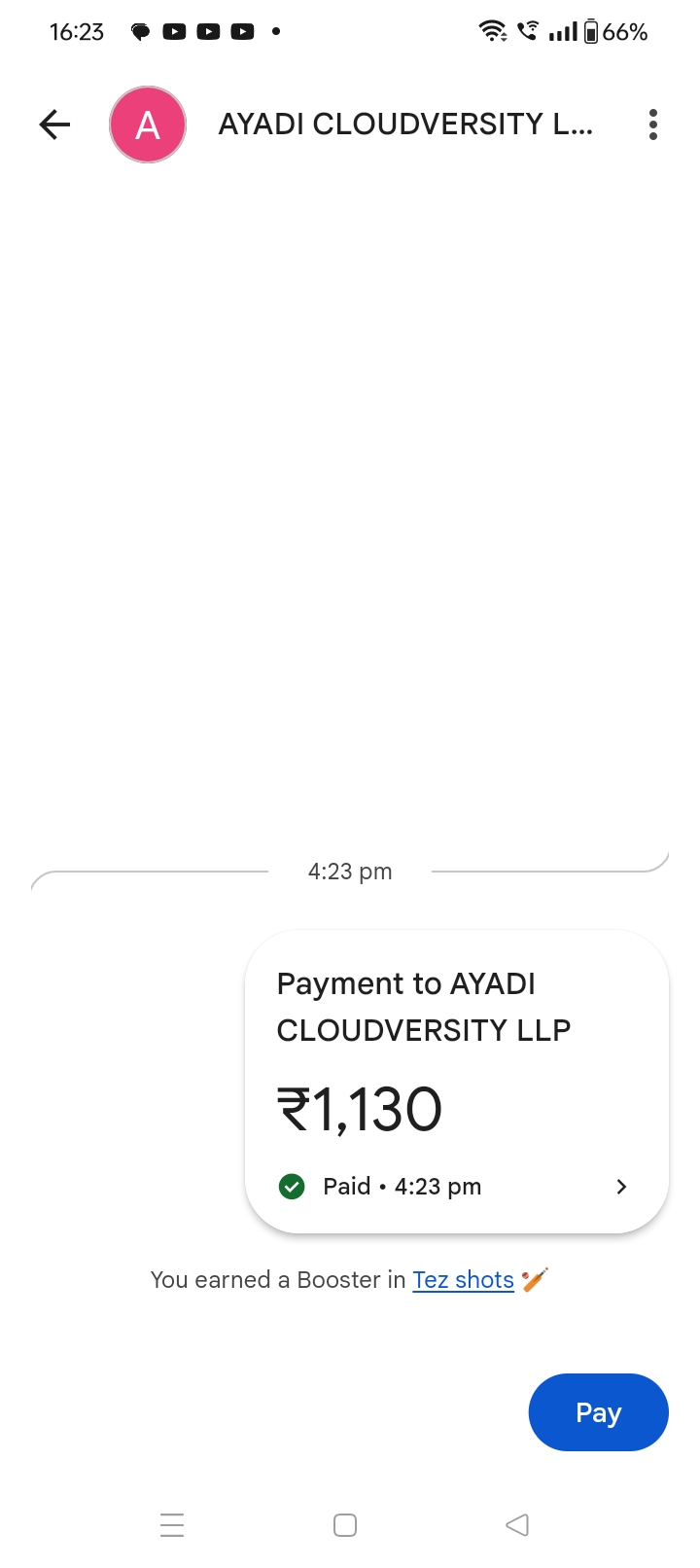Open recent apps from navigation bar

tap(172, 1524)
